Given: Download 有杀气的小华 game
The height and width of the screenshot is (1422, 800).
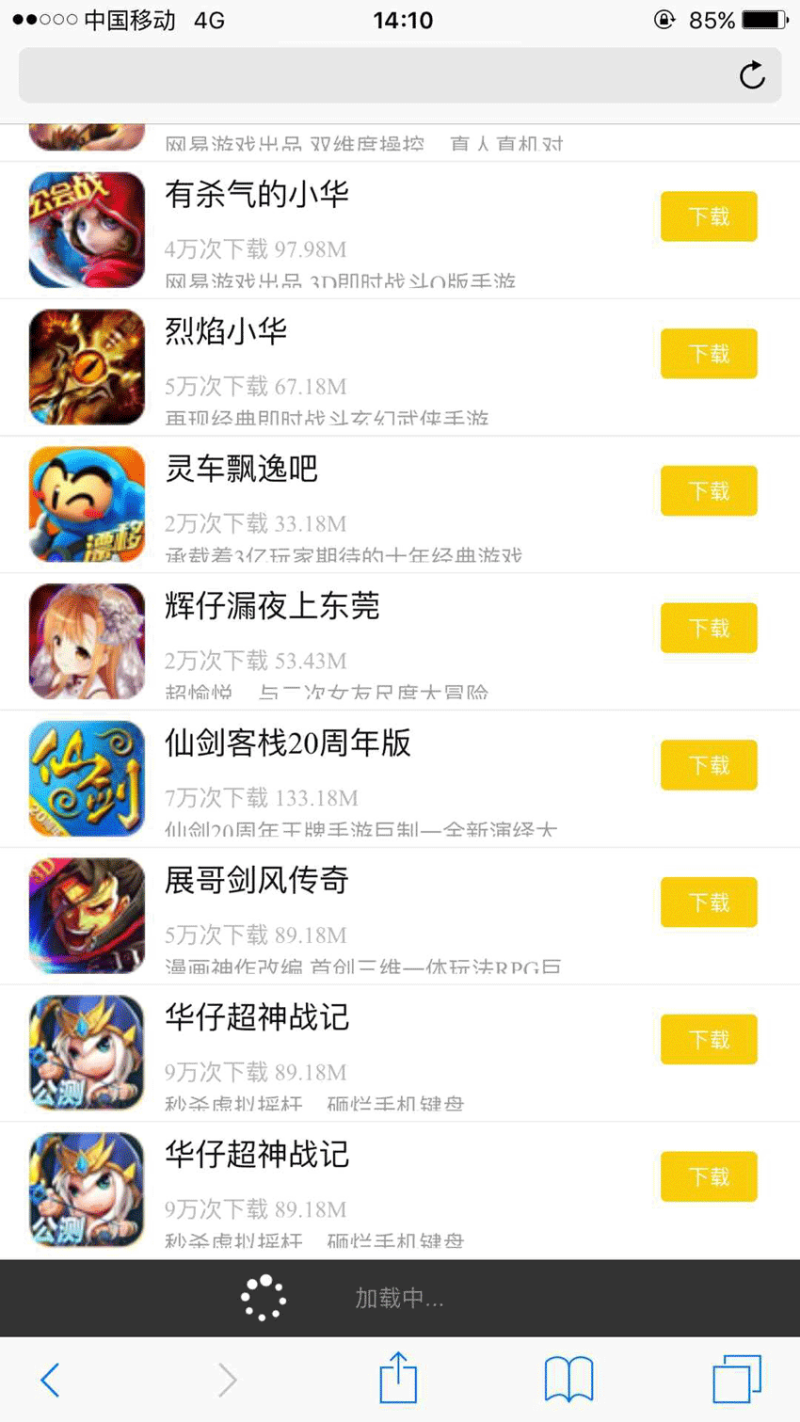Looking at the screenshot, I should pos(708,217).
